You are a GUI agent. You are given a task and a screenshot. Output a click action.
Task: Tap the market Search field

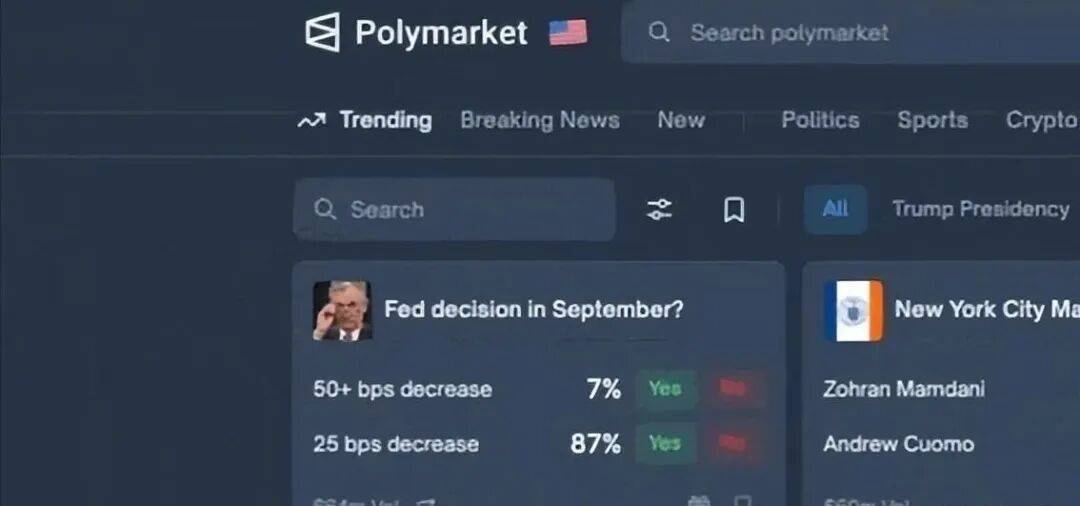[x=455, y=210]
